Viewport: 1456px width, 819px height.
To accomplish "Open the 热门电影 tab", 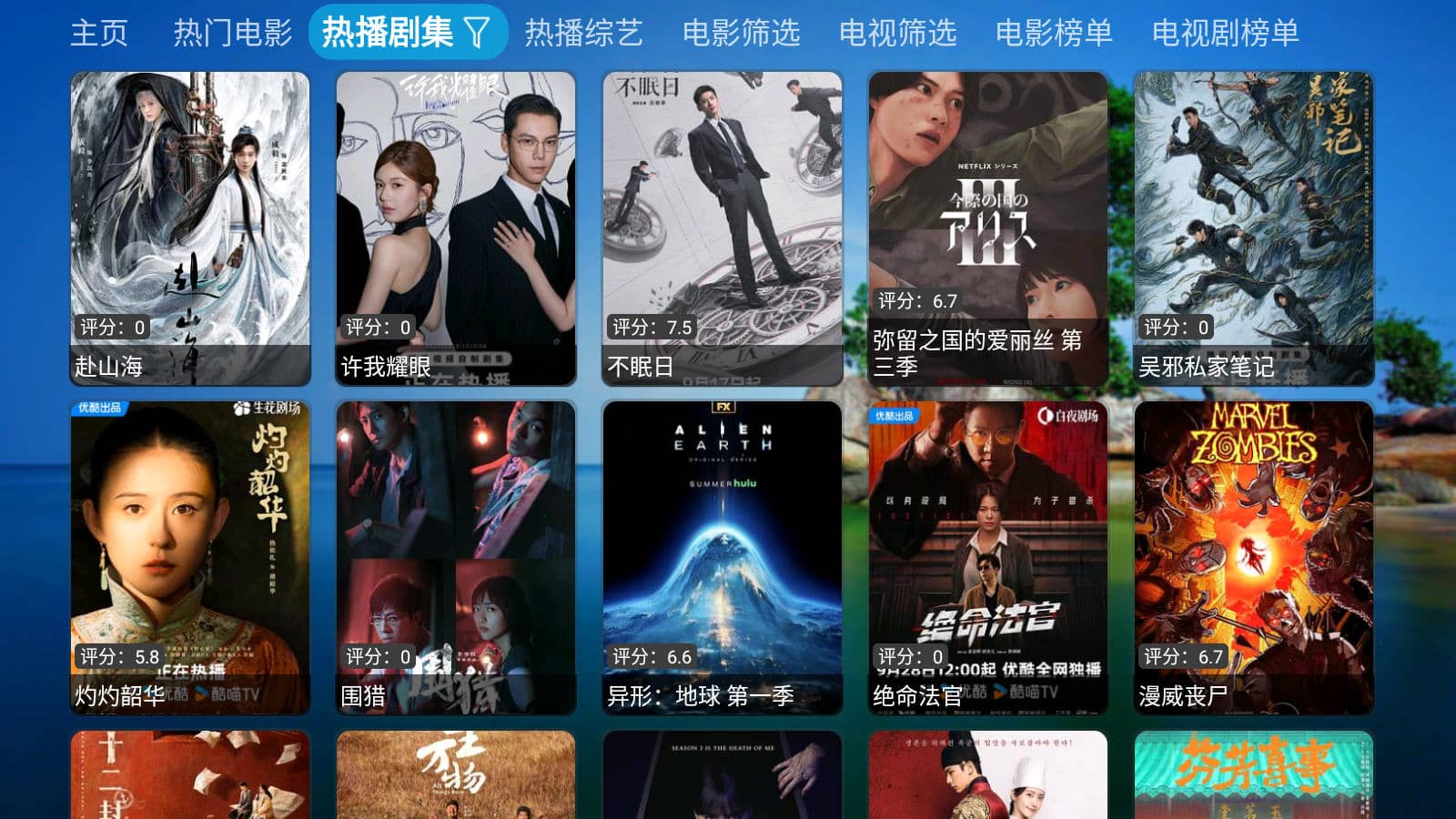I will point(233,33).
